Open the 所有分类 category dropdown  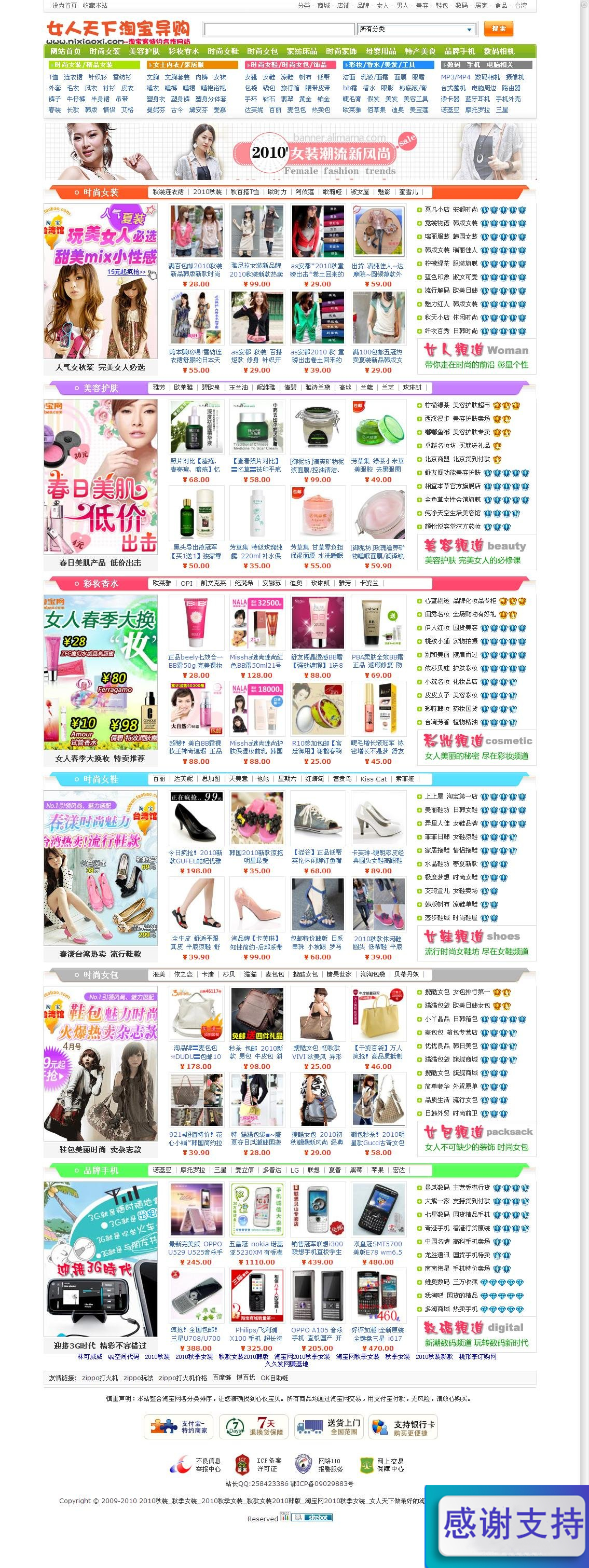click(415, 29)
